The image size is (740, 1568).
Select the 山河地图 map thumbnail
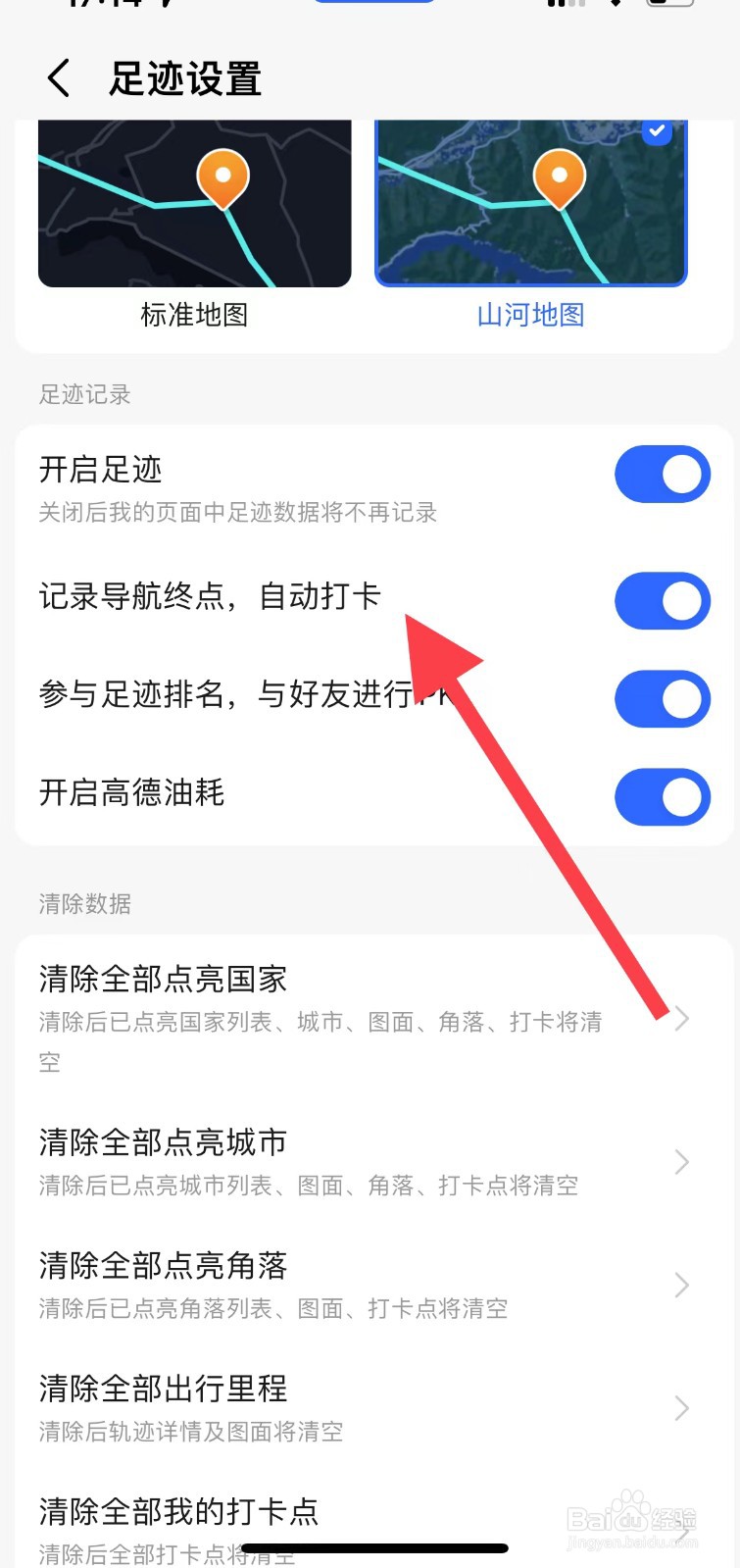(x=530, y=202)
